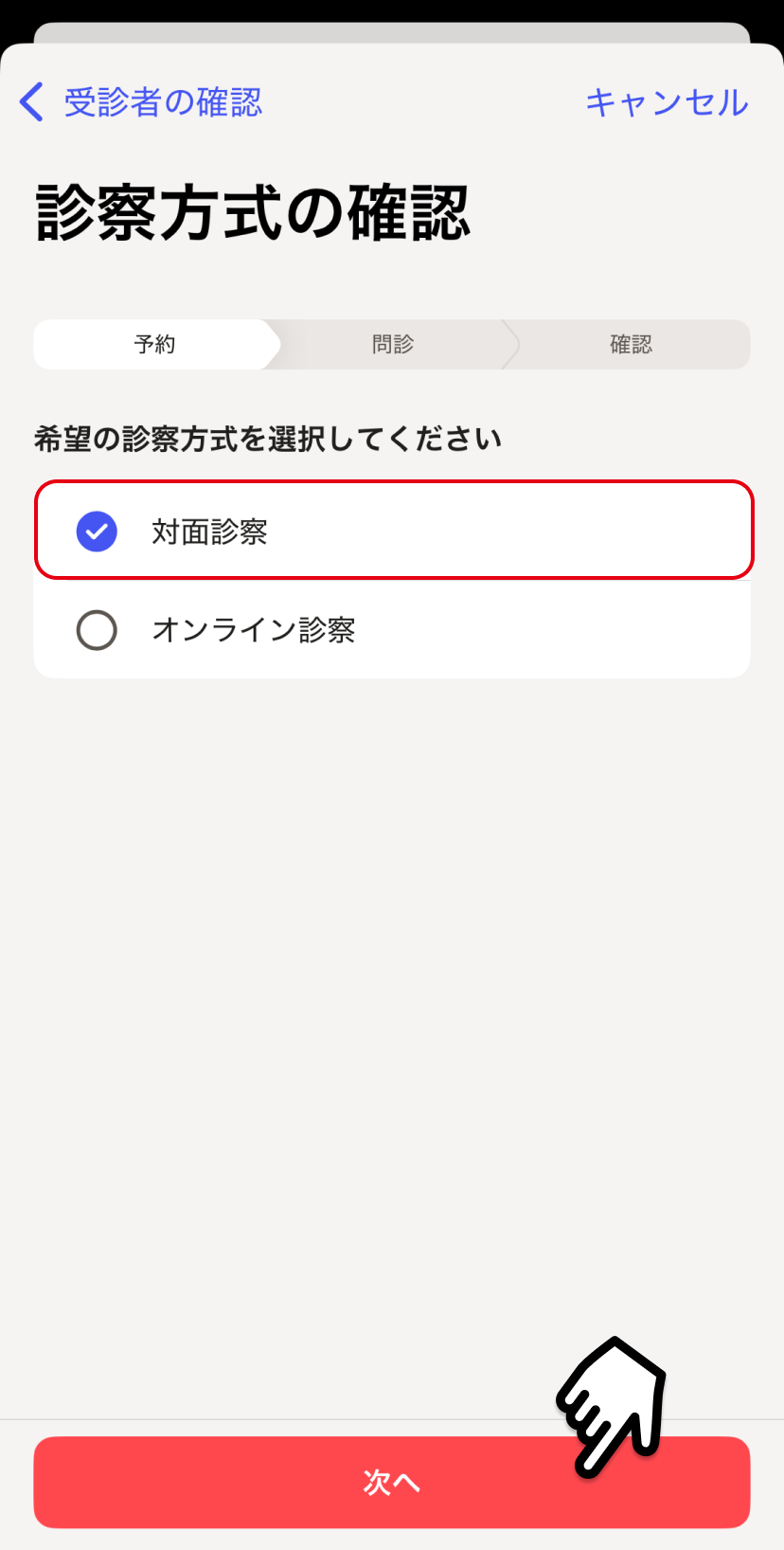This screenshot has width=784, height=1550.
Task: Tap the checkmark icon inside the 対面診察 radio
Action: click(x=96, y=532)
